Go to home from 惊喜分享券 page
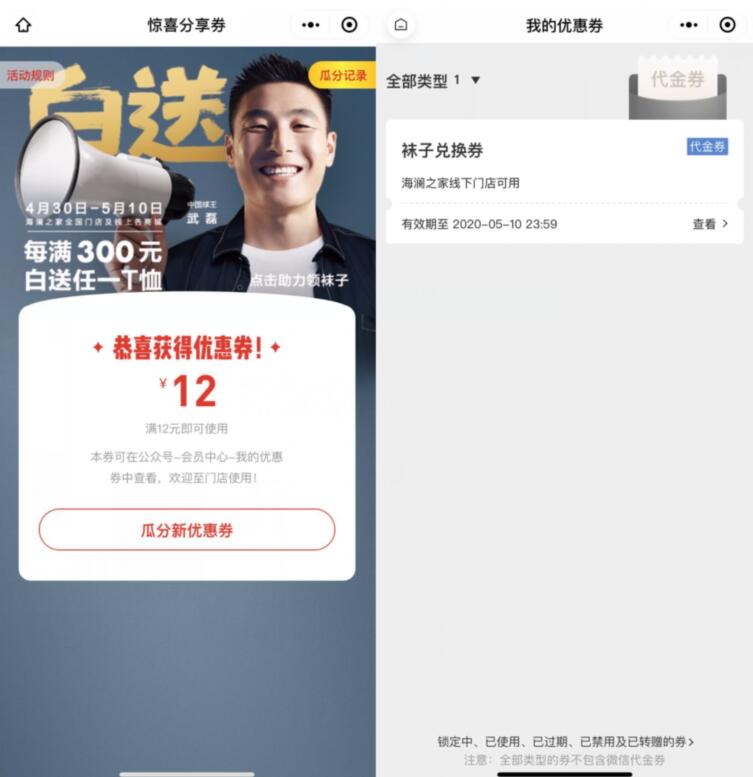The width and height of the screenshot is (753, 777). click(23, 25)
